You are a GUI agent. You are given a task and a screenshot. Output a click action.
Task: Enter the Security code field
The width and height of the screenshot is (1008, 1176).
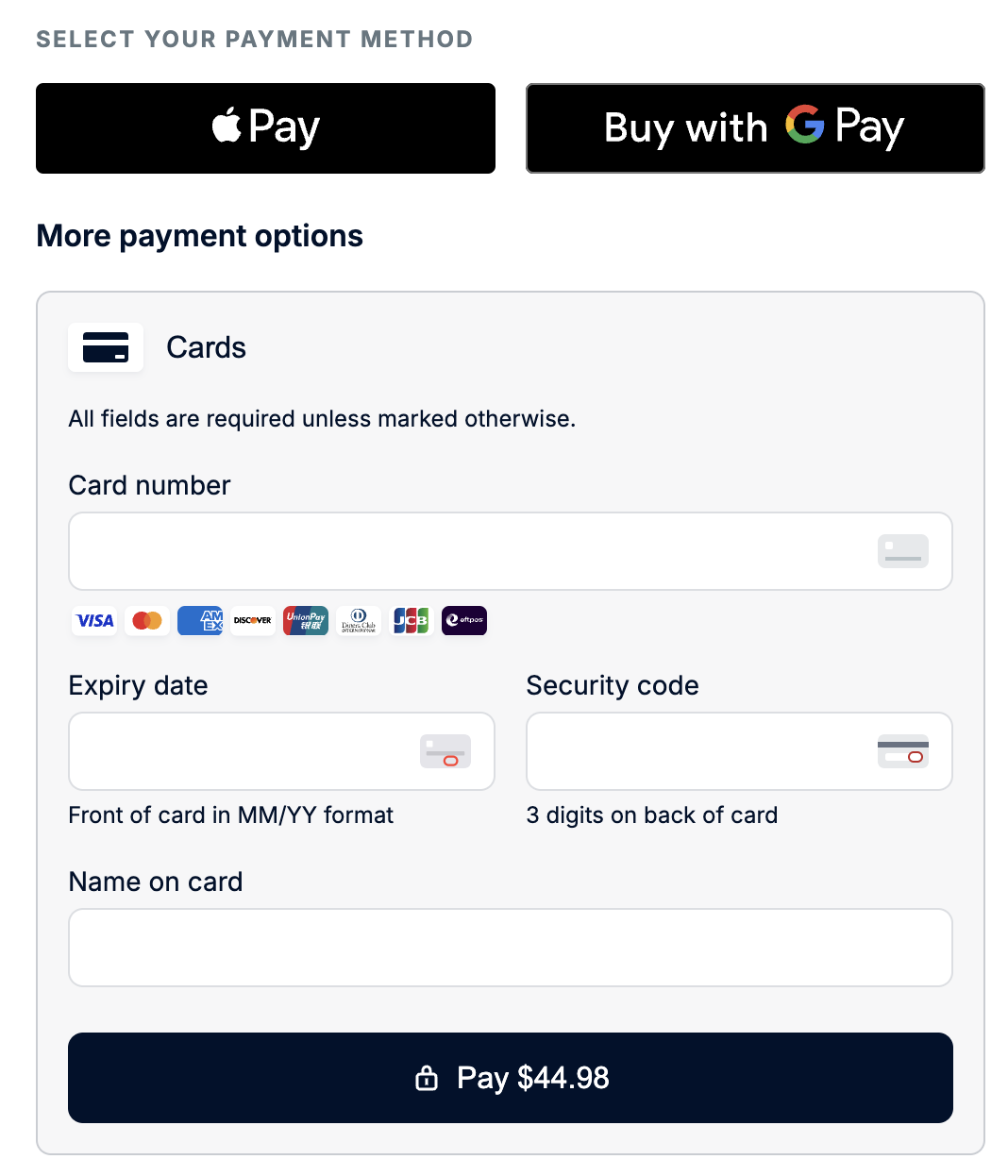click(x=698, y=751)
